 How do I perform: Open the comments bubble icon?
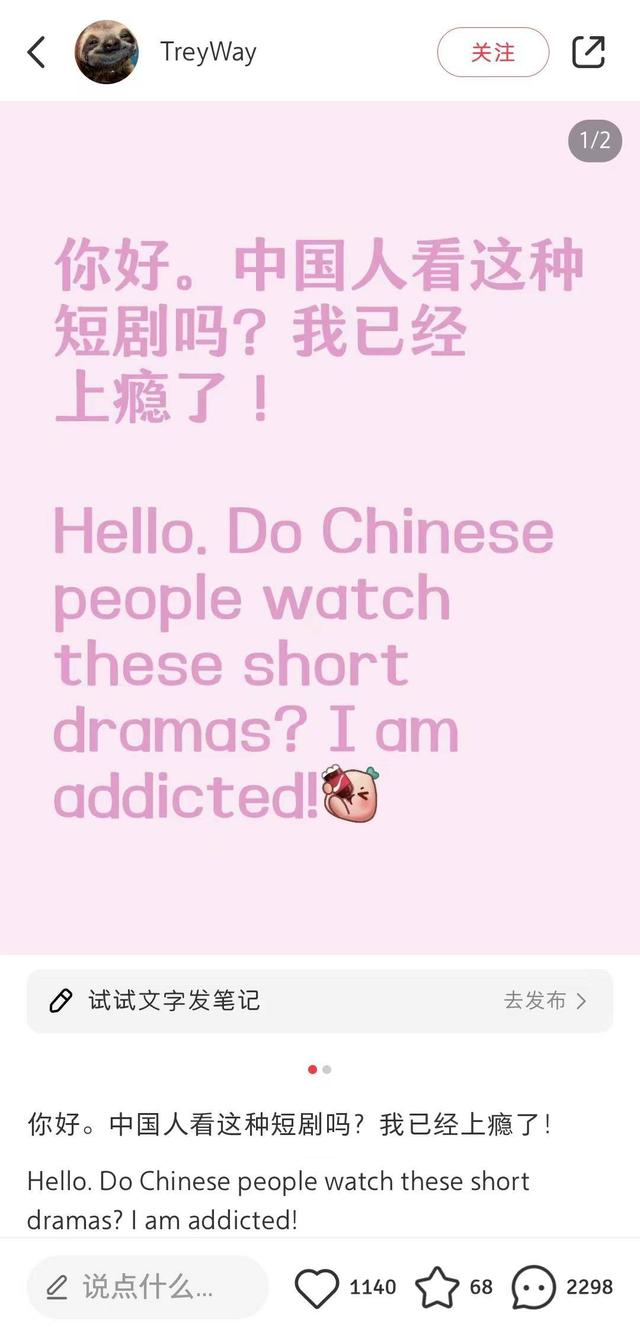pos(533,1287)
